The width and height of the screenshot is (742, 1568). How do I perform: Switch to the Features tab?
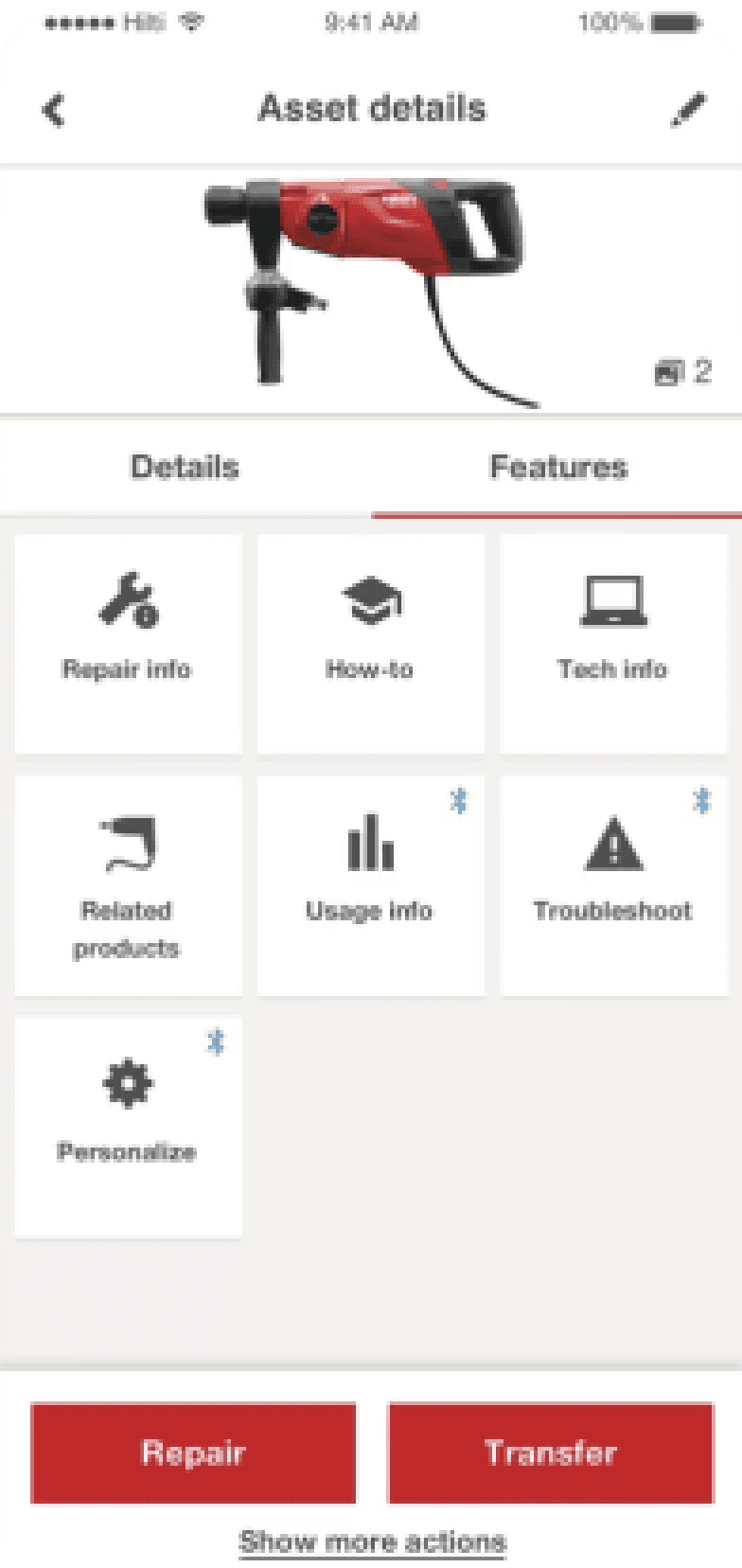click(556, 467)
